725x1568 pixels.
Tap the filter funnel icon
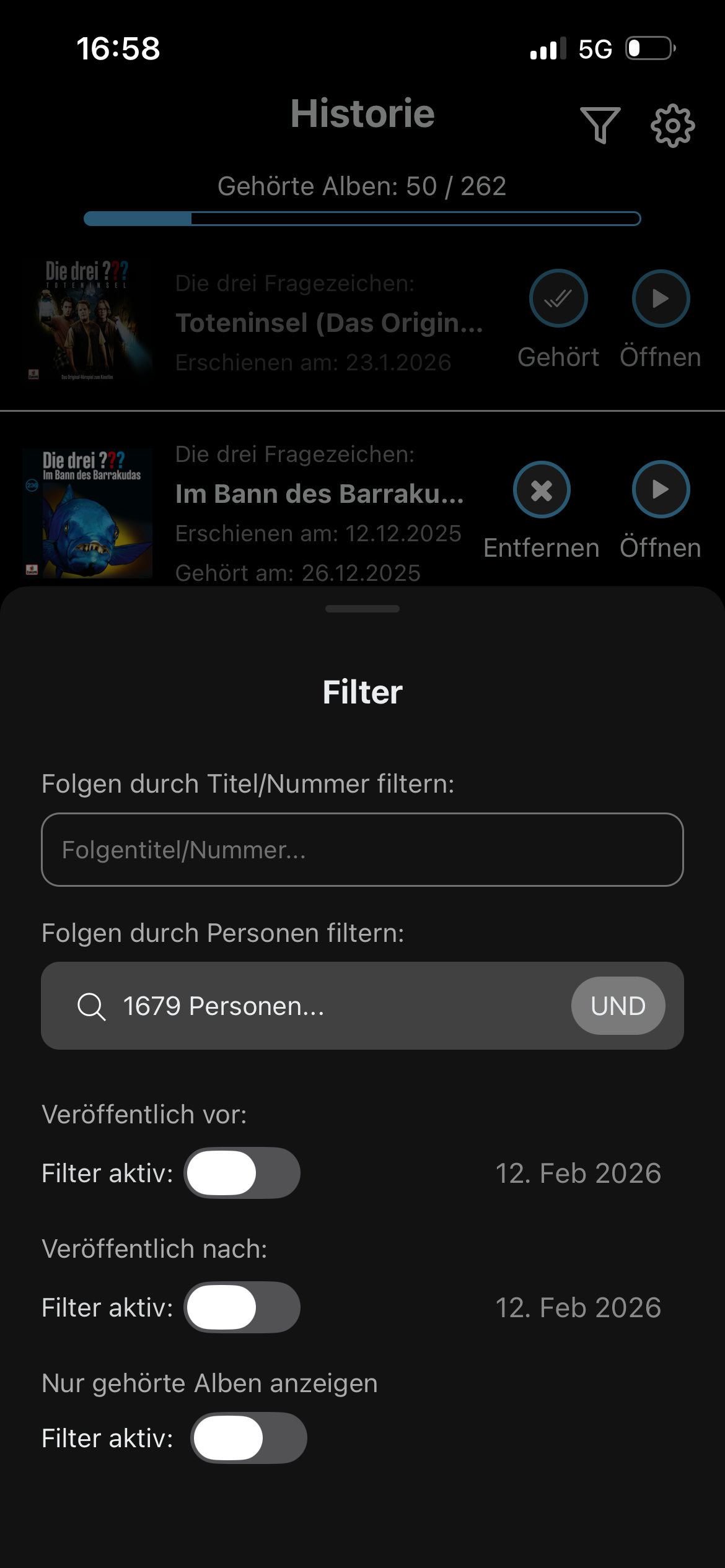pos(600,124)
